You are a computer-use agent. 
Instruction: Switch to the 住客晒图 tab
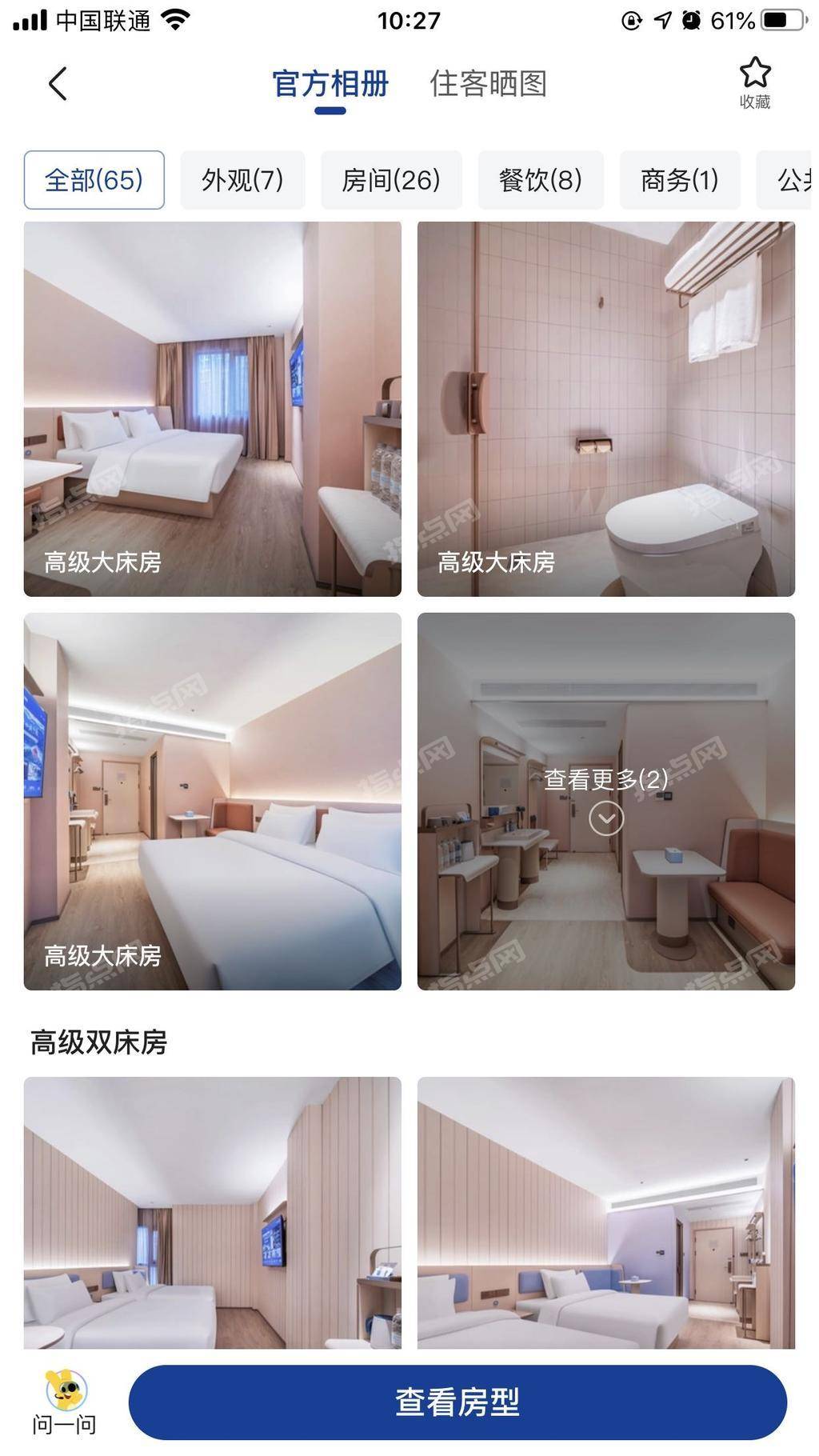click(x=488, y=84)
